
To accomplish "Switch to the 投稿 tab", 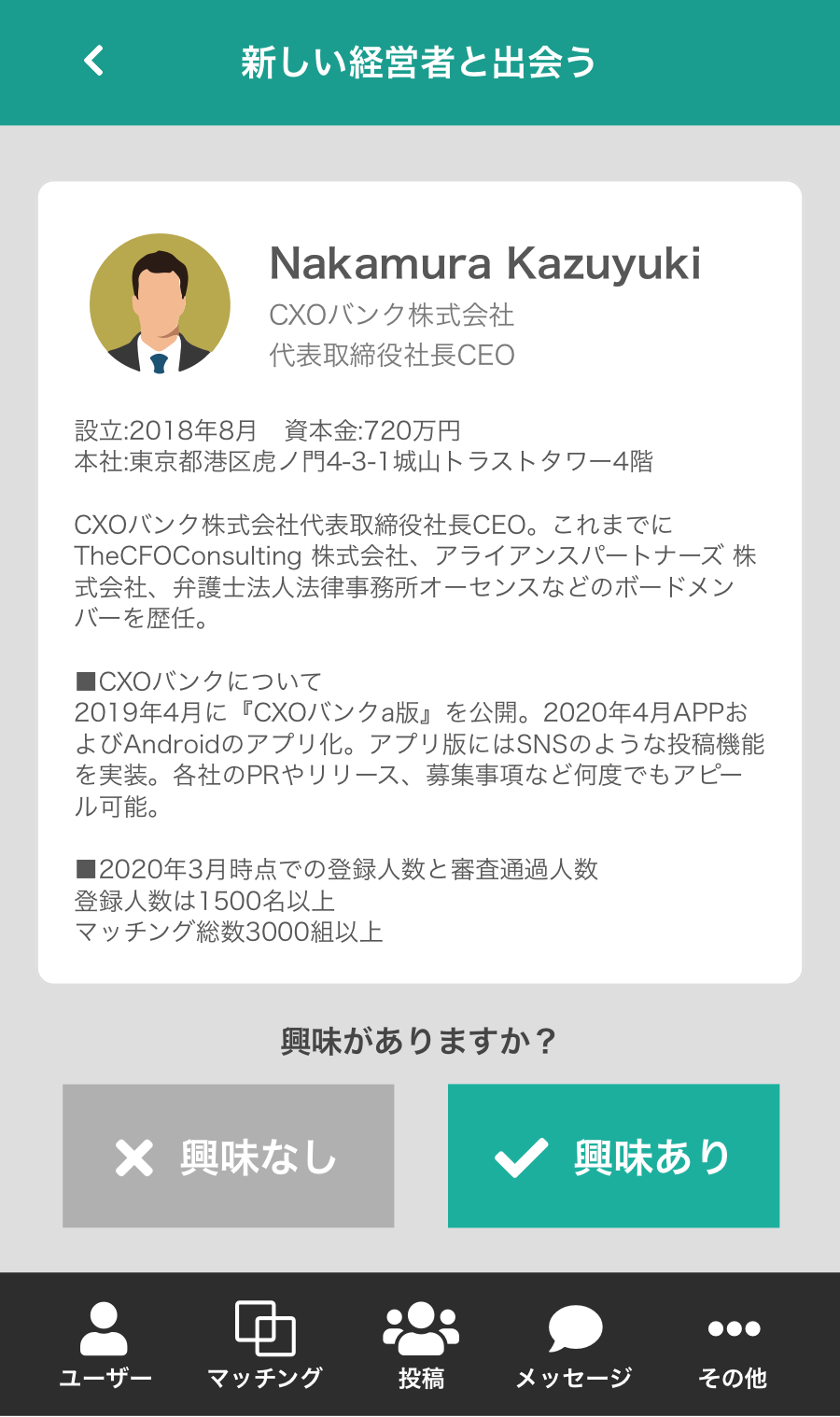I will click(421, 1345).
